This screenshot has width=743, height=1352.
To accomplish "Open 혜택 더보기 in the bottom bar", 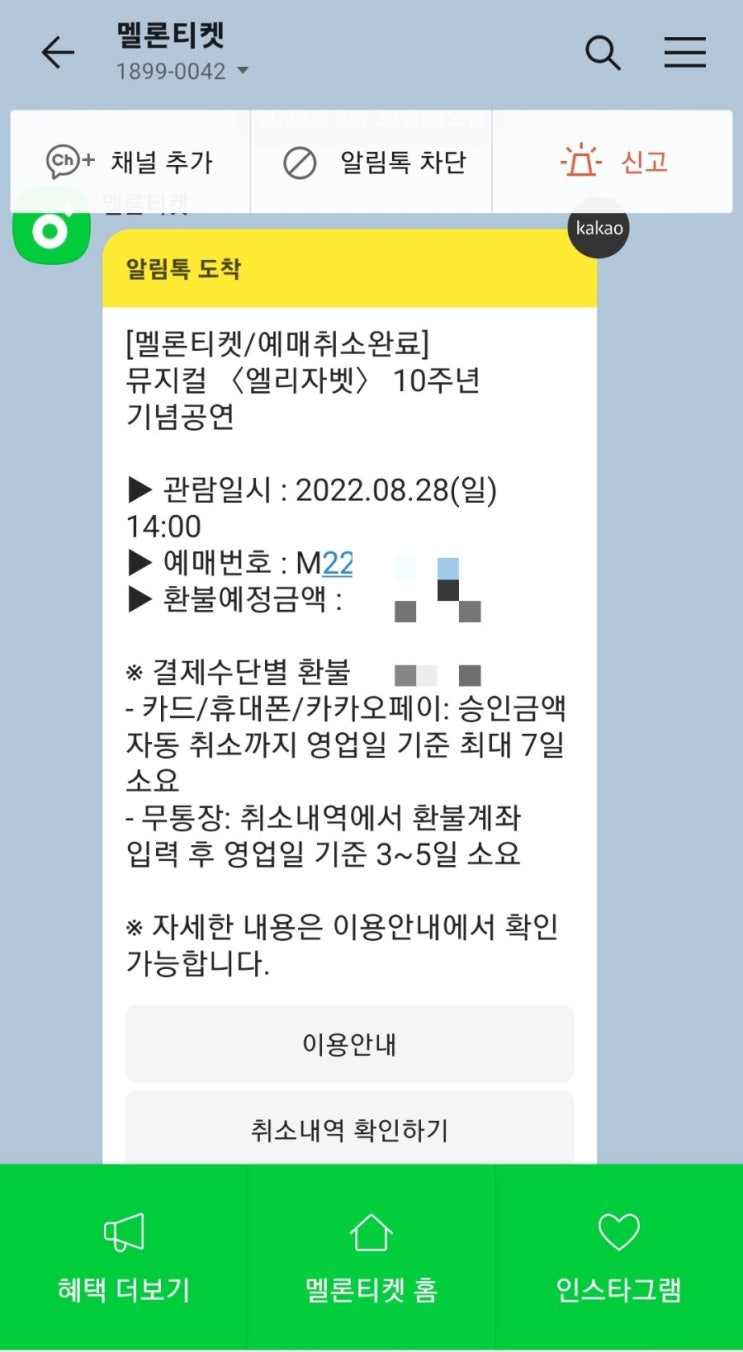I will point(124,1257).
